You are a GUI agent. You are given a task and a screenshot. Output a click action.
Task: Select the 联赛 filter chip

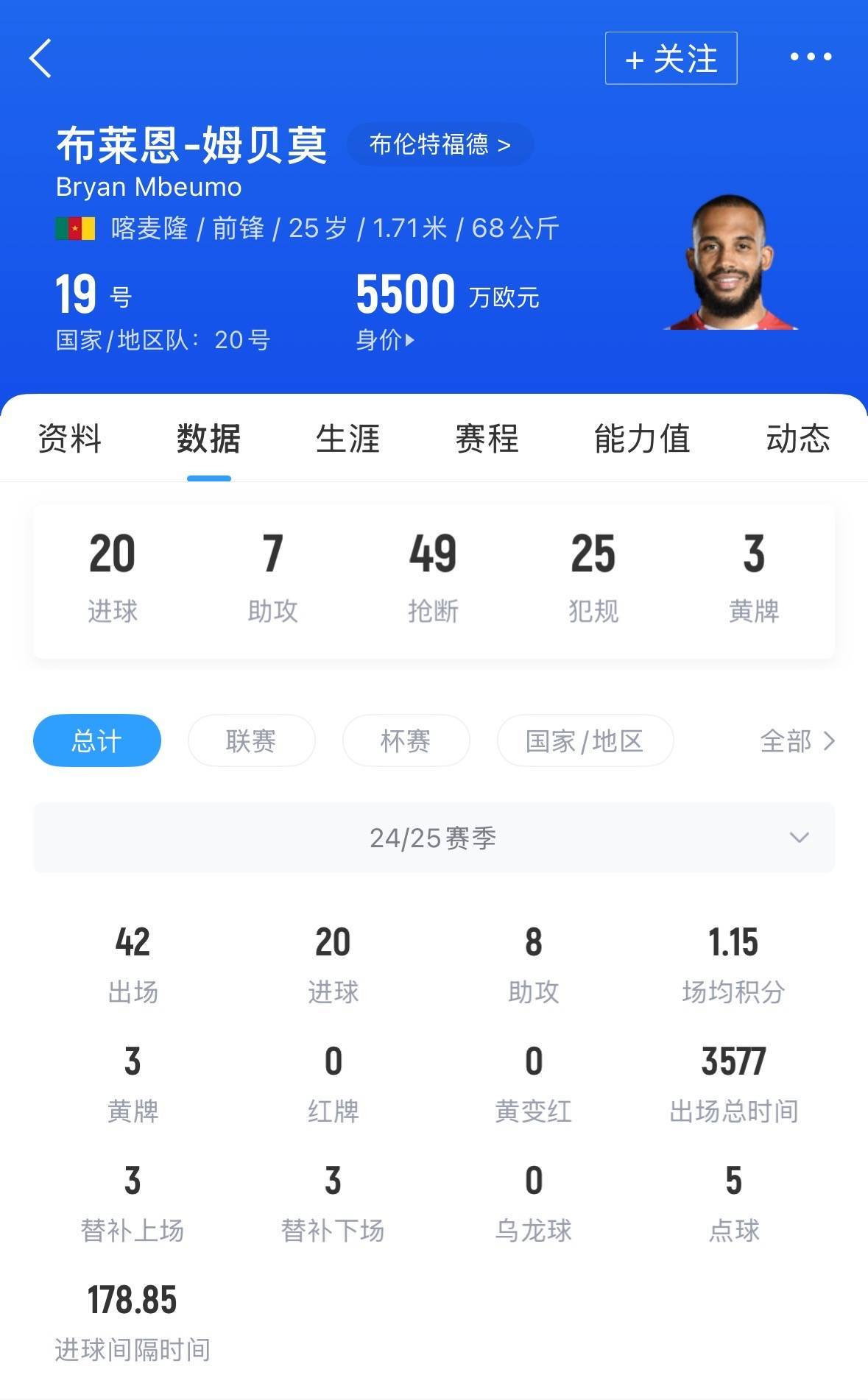(x=251, y=740)
